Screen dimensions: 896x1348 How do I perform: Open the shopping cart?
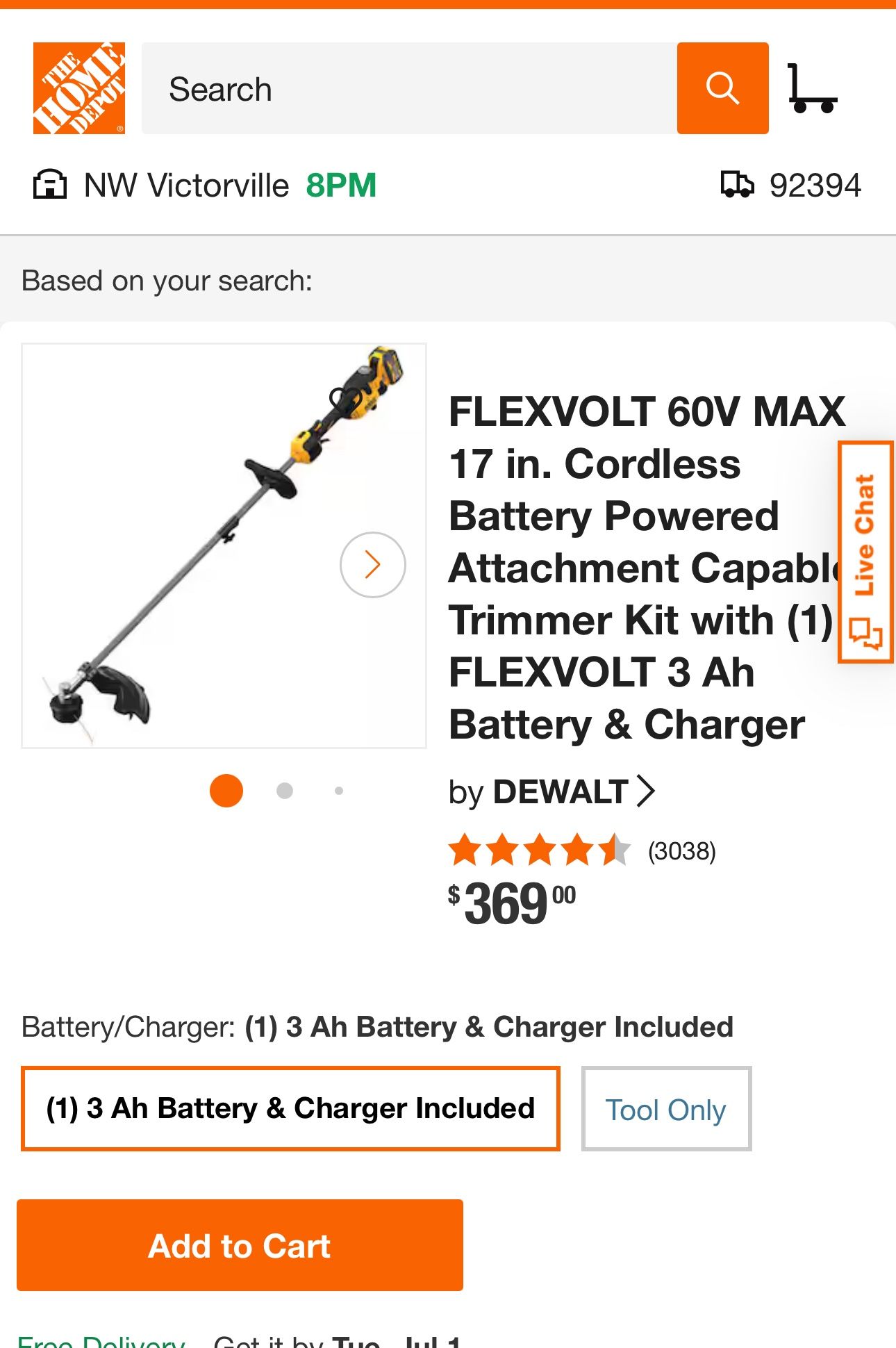tap(811, 88)
